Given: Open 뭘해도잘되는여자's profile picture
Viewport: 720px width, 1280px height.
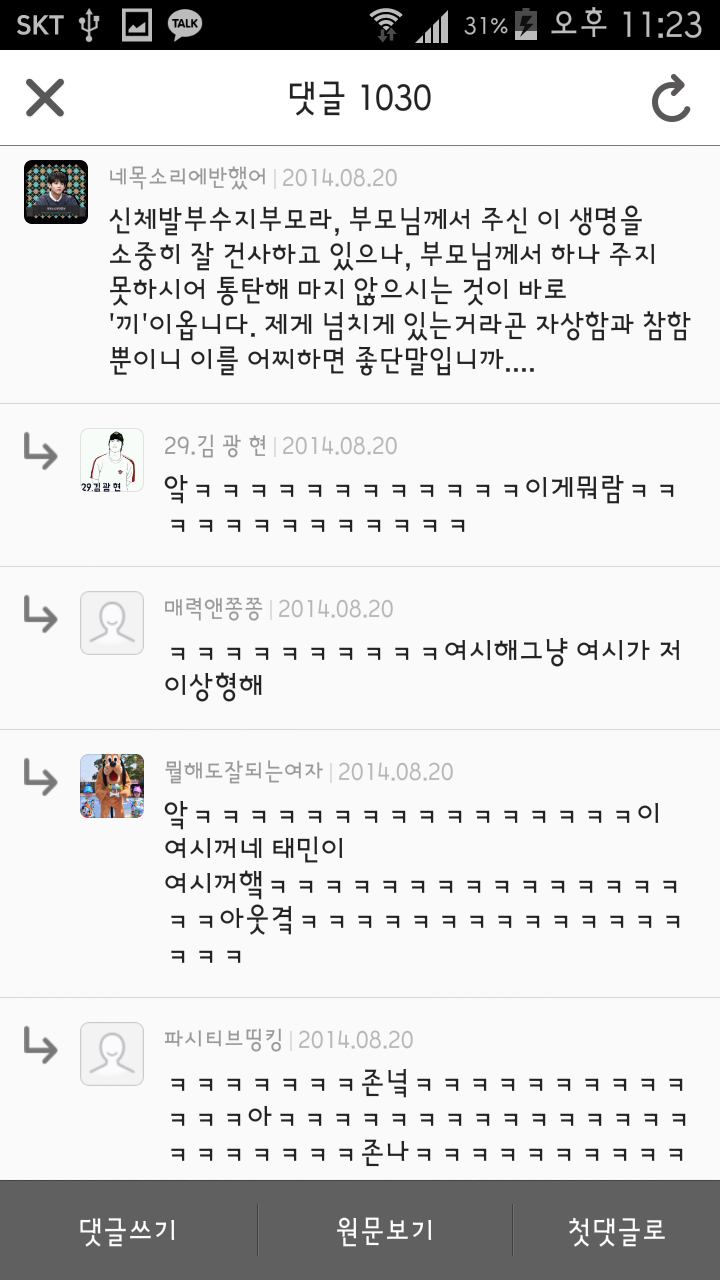Looking at the screenshot, I should [x=112, y=786].
